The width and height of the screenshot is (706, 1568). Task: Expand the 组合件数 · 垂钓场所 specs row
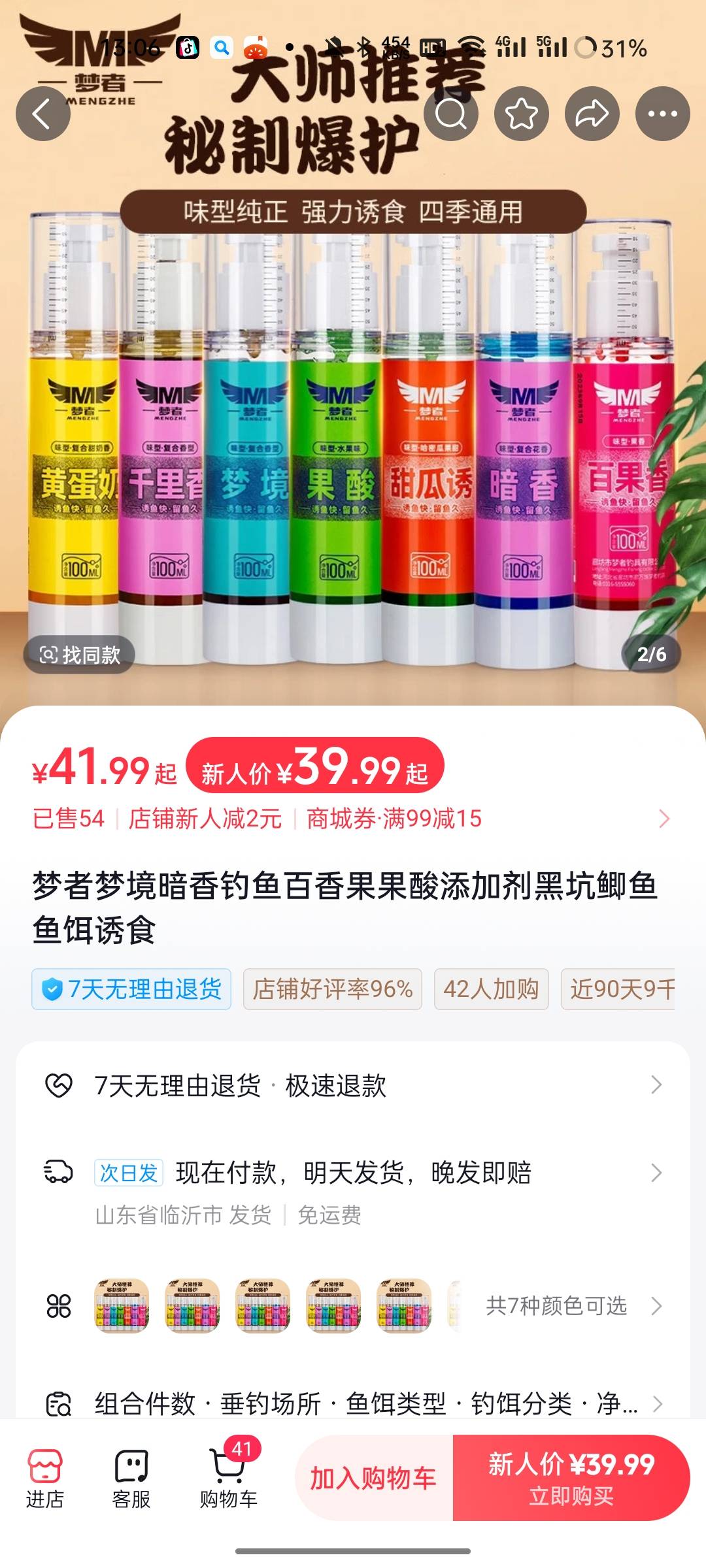pyautogui.click(x=353, y=1403)
